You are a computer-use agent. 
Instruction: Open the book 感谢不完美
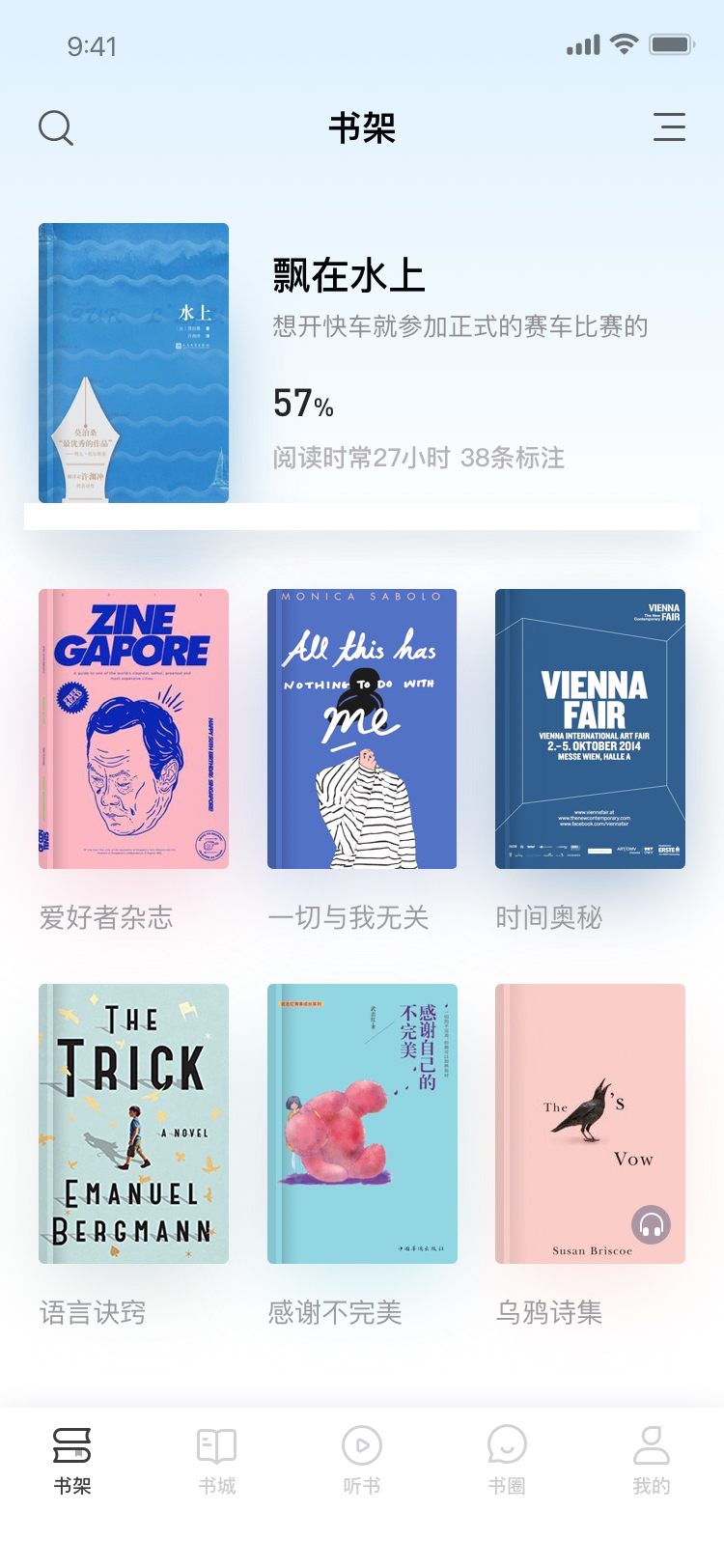(x=362, y=1124)
